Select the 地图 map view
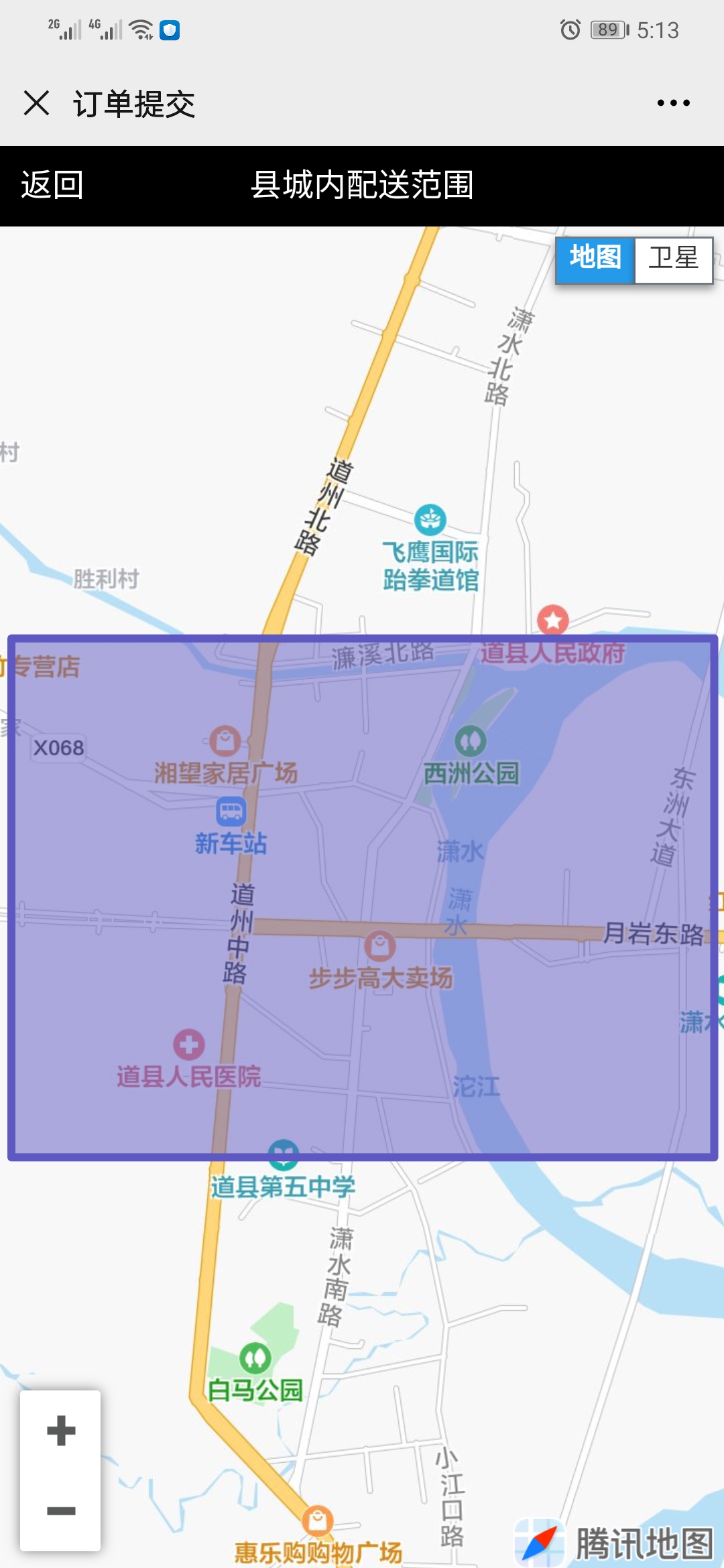This screenshot has height=1568, width=724. 595,260
